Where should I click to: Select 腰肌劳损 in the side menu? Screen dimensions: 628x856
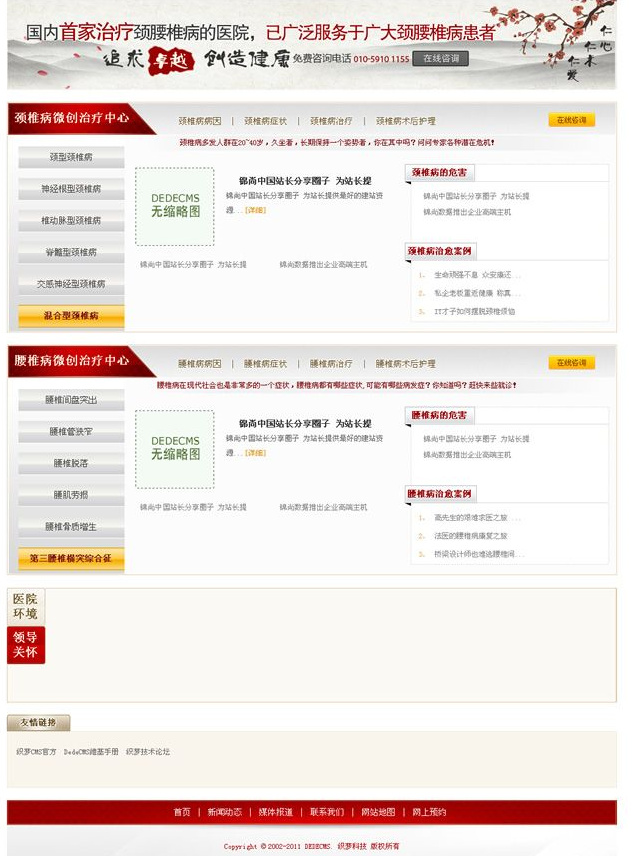71,495
